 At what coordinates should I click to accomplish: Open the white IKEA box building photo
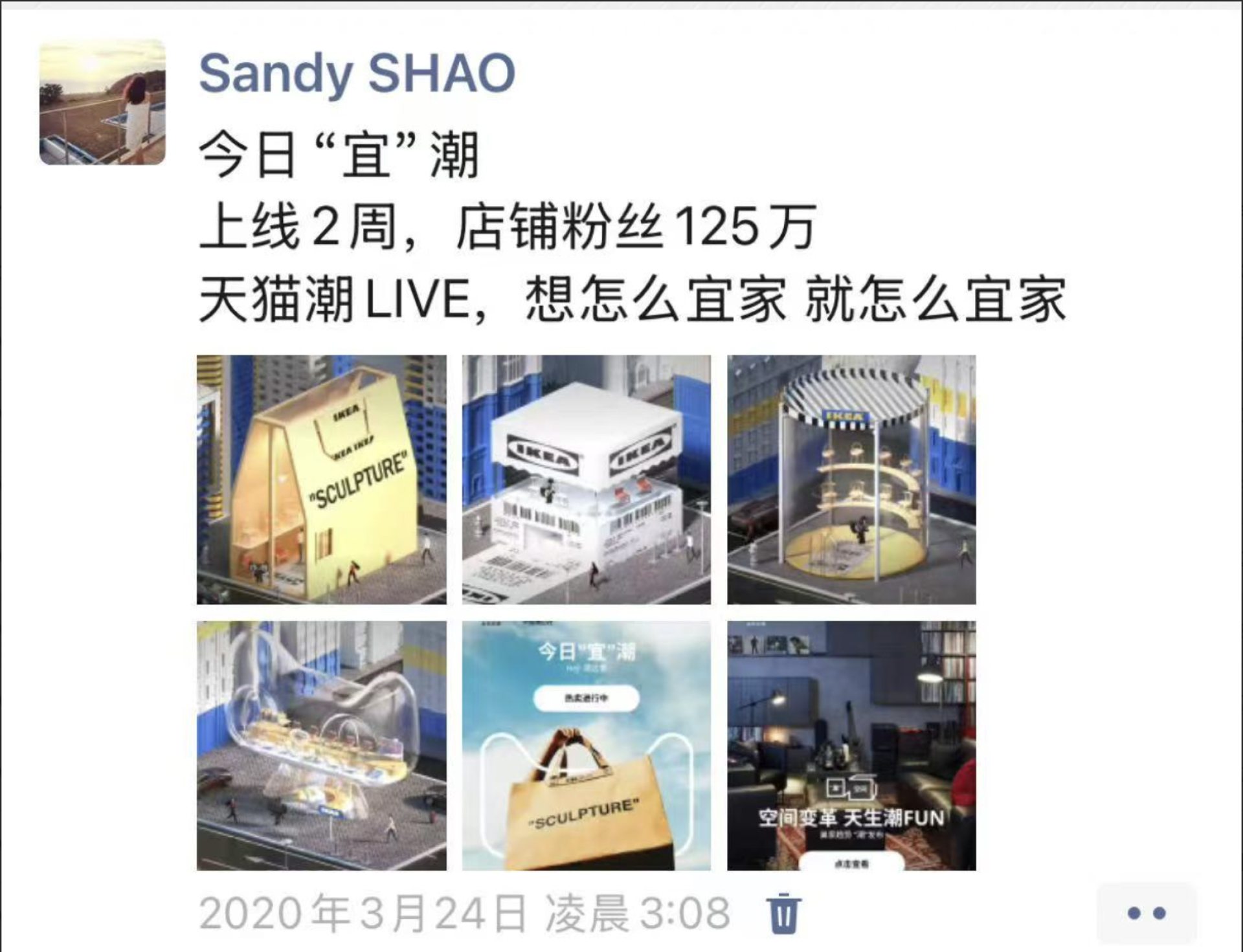pos(586,480)
